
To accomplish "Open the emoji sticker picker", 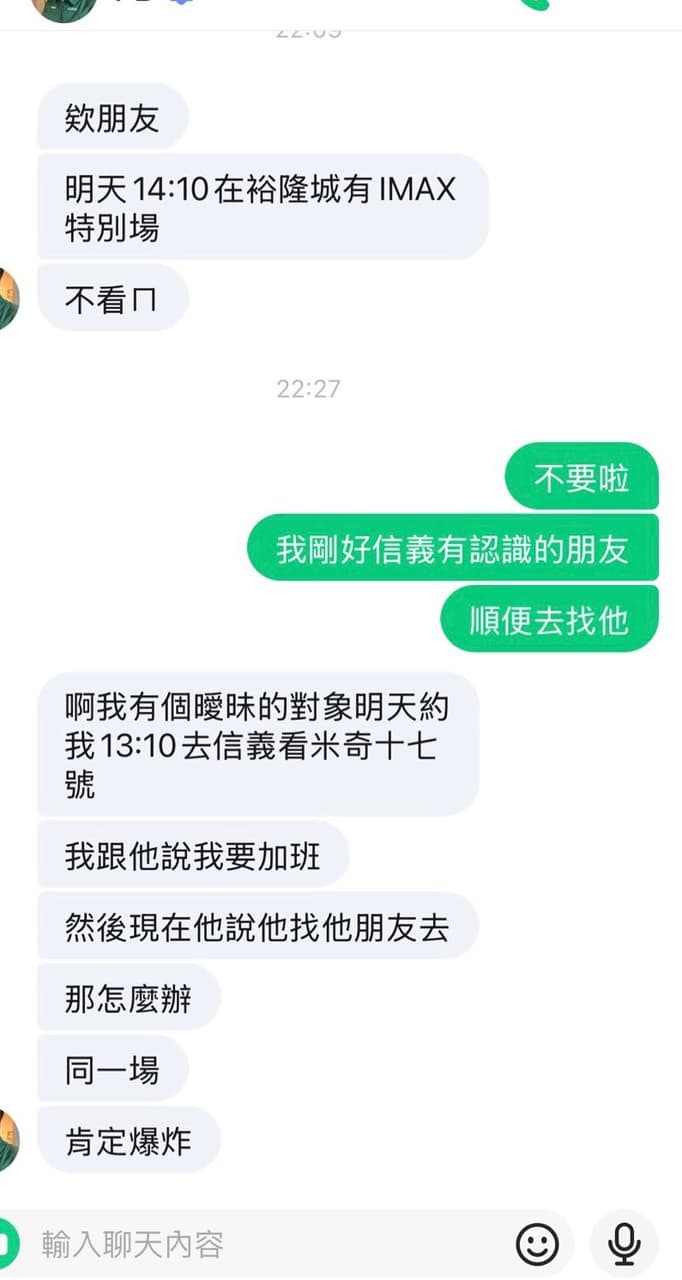I will 537,1244.
